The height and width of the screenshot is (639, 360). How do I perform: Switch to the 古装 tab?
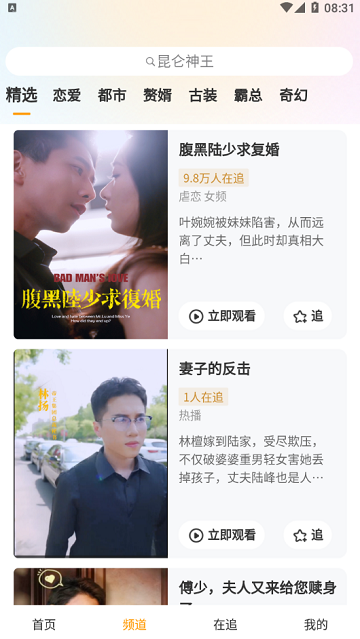[203, 96]
